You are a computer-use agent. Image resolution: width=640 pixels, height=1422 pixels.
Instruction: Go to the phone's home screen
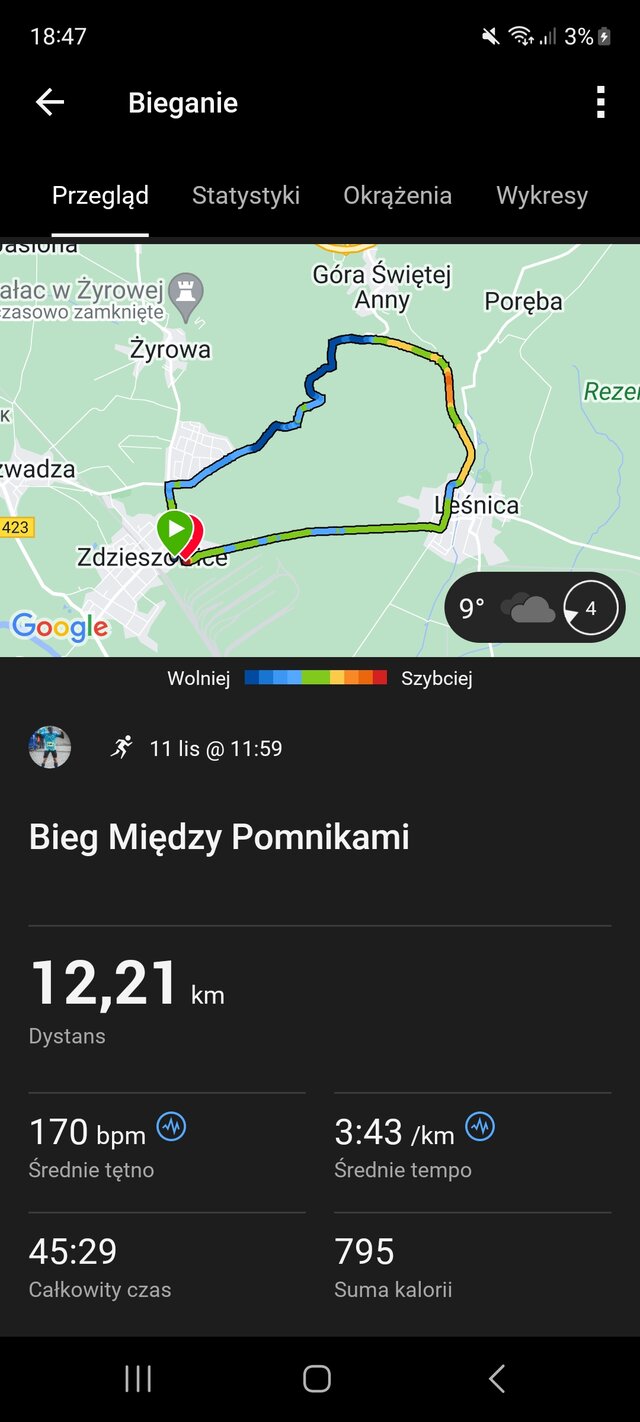pyautogui.click(x=317, y=1379)
